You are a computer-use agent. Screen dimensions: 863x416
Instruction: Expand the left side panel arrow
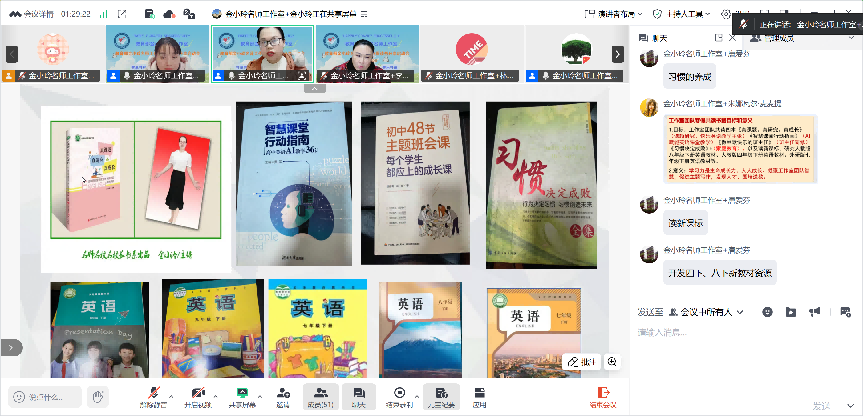click(9, 347)
